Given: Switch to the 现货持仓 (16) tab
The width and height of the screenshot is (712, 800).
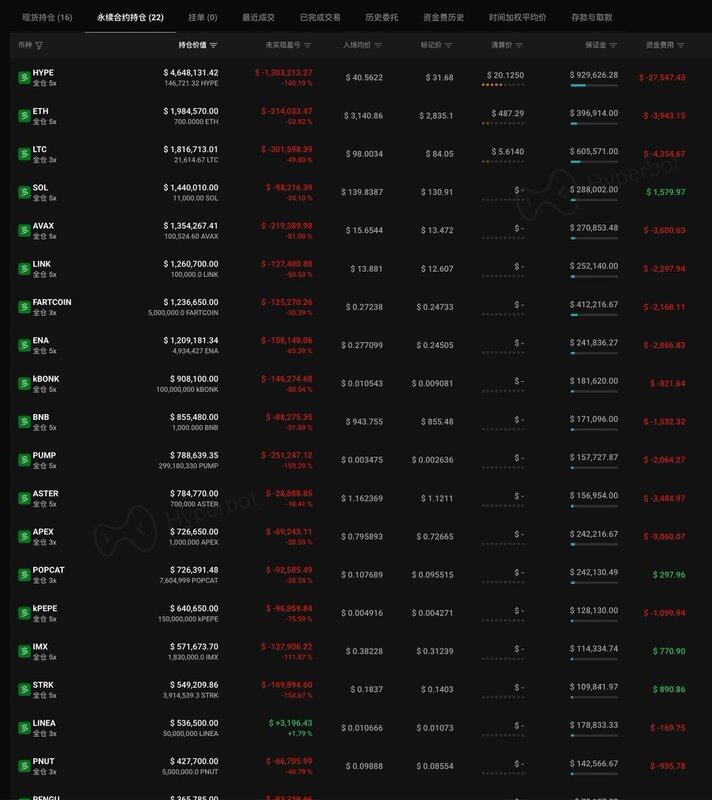Looking at the screenshot, I should 47,17.
